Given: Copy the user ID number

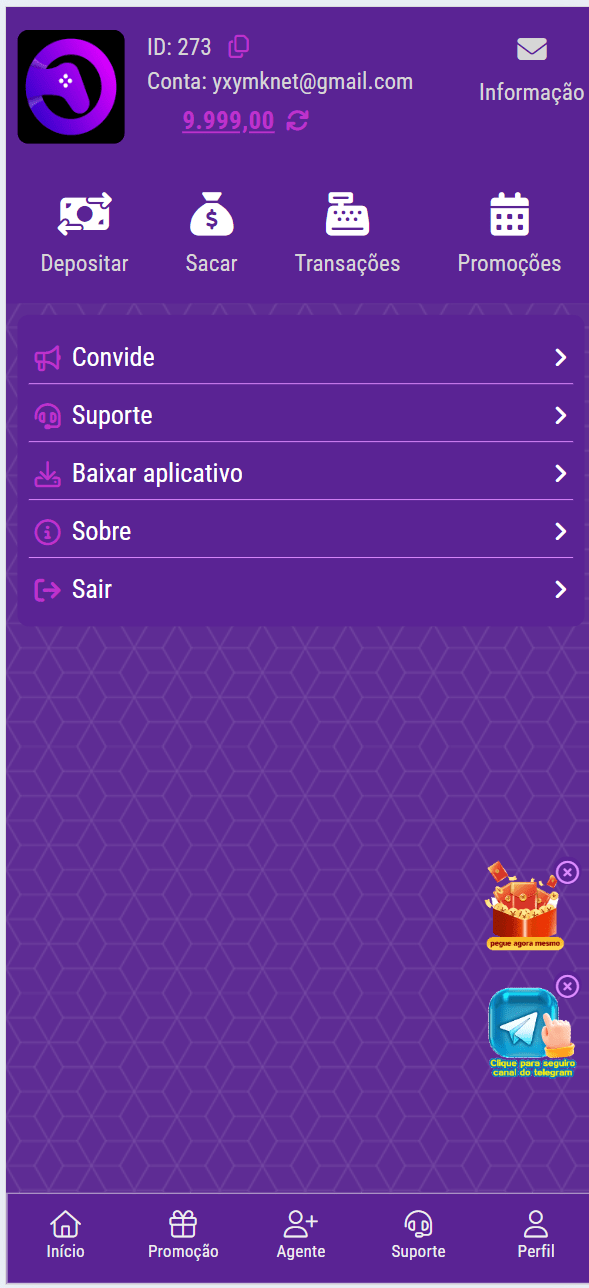Looking at the screenshot, I should pos(239,46).
